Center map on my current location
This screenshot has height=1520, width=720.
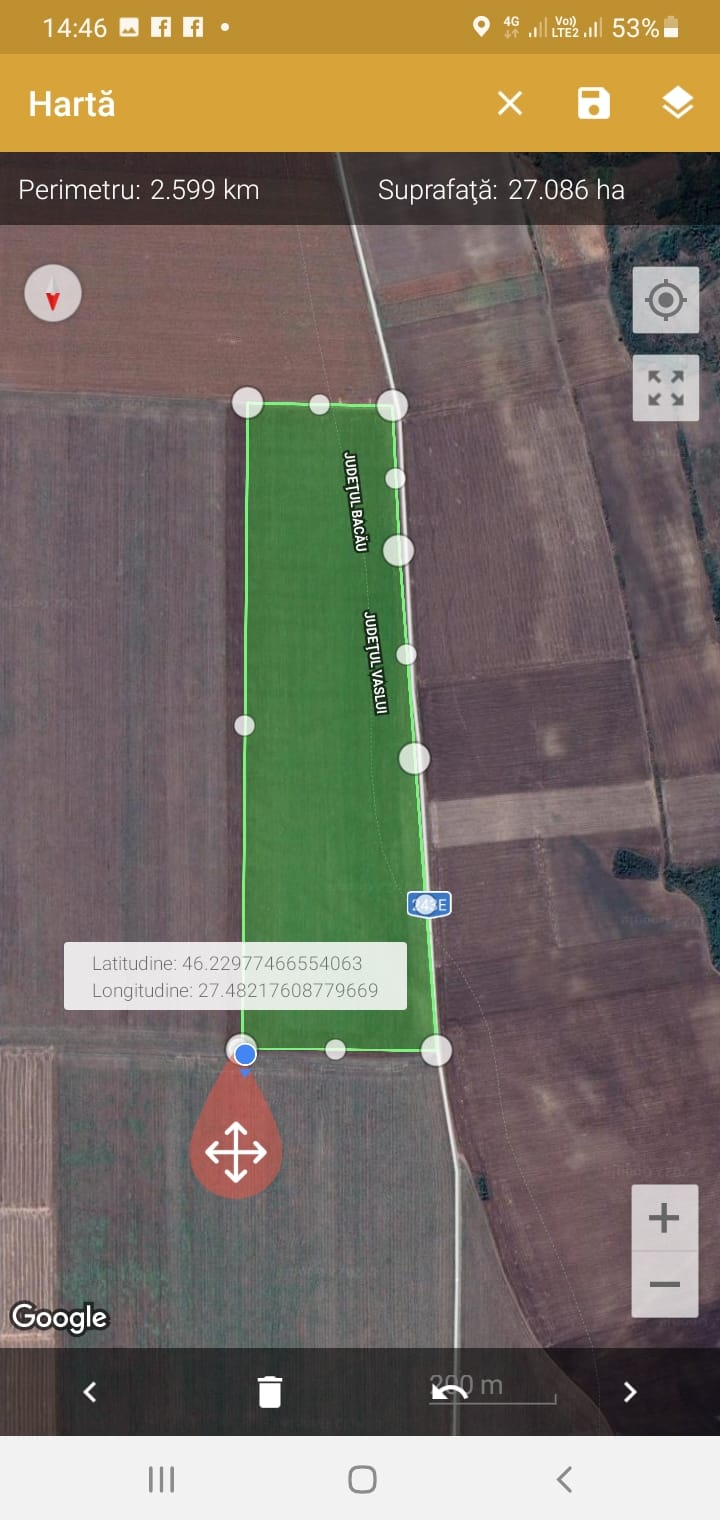[x=666, y=300]
